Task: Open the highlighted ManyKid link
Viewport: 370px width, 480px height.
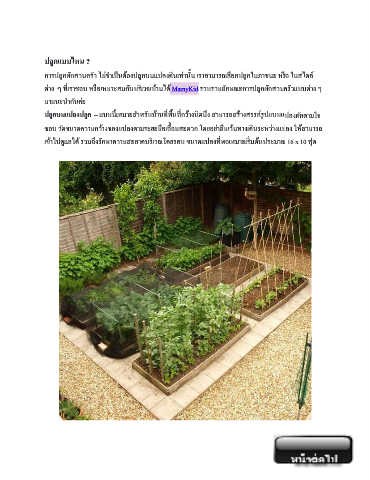Action: (185, 89)
